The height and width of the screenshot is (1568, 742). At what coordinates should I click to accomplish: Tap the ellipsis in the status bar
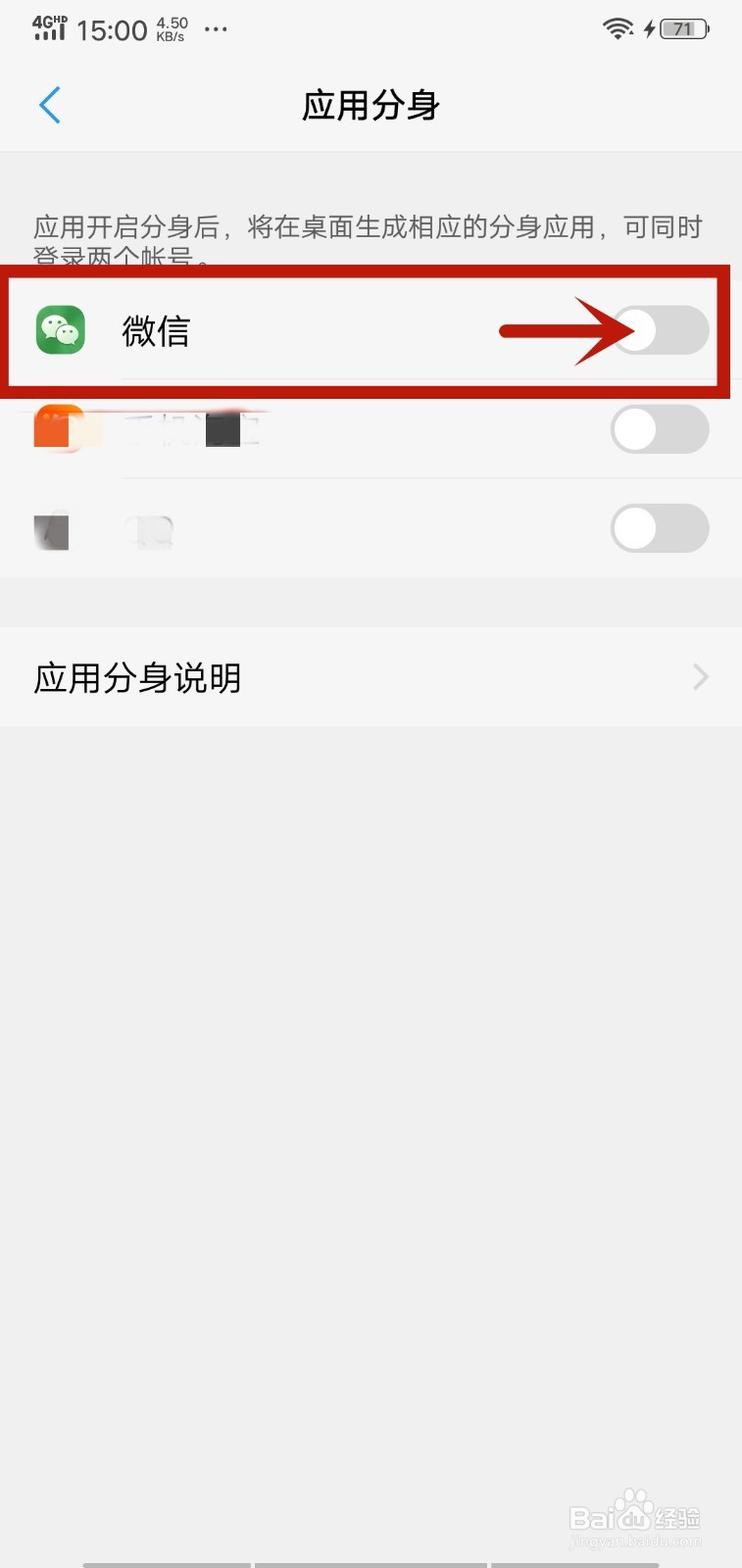[215, 29]
